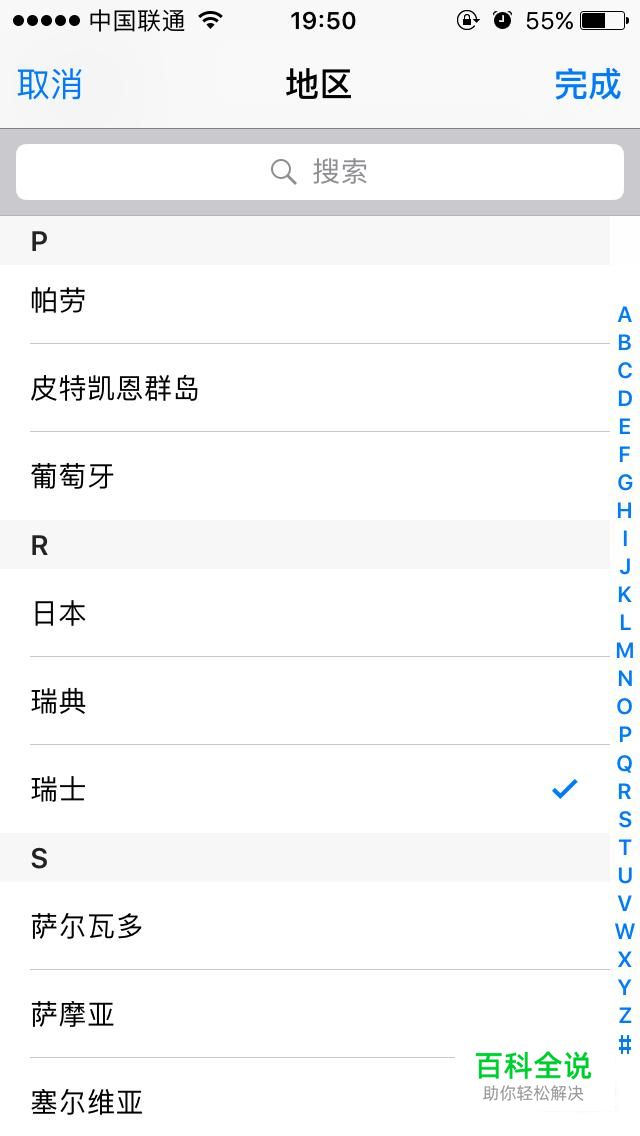Jump to the # index section
This screenshot has width=640, height=1136.
pos(624,1044)
